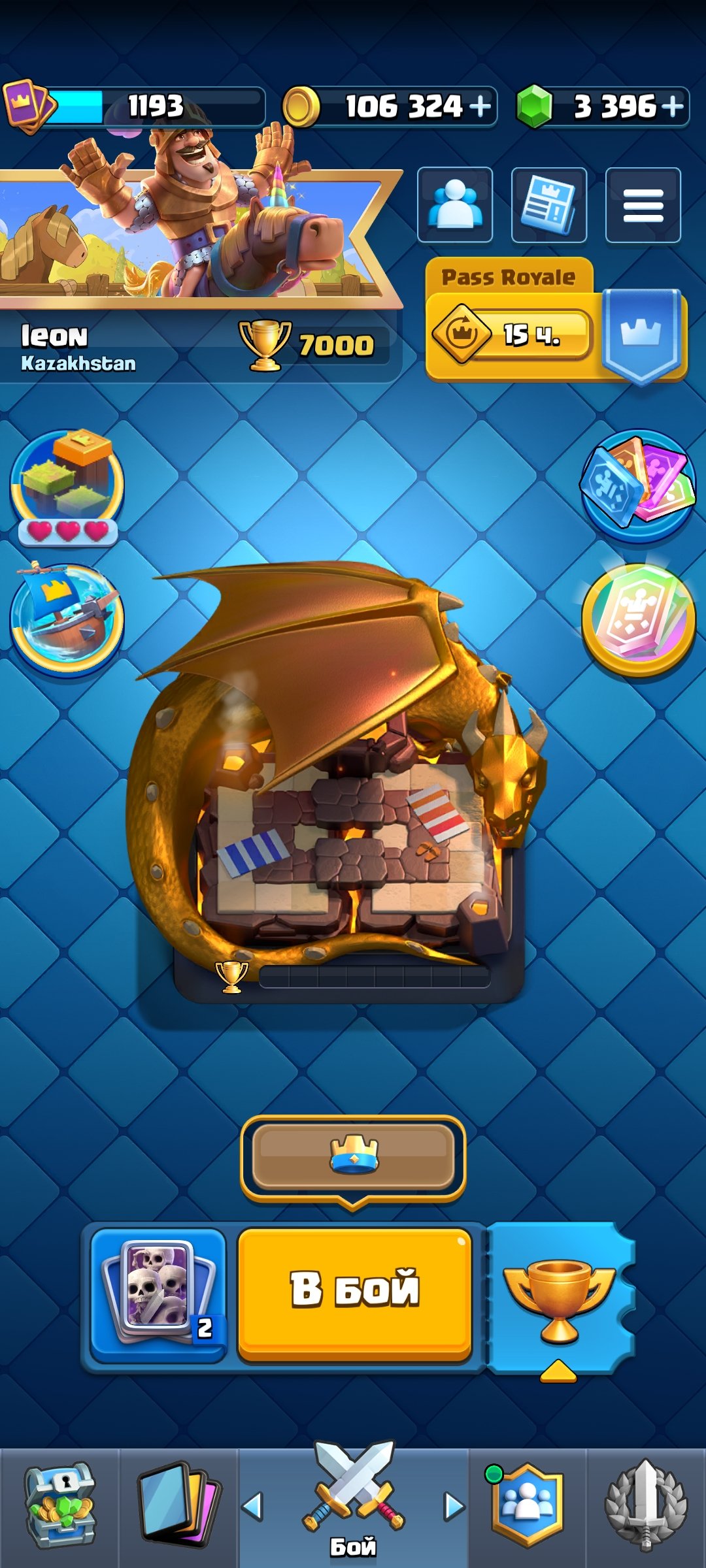Open the colorful cards collection icon

(x=638, y=485)
